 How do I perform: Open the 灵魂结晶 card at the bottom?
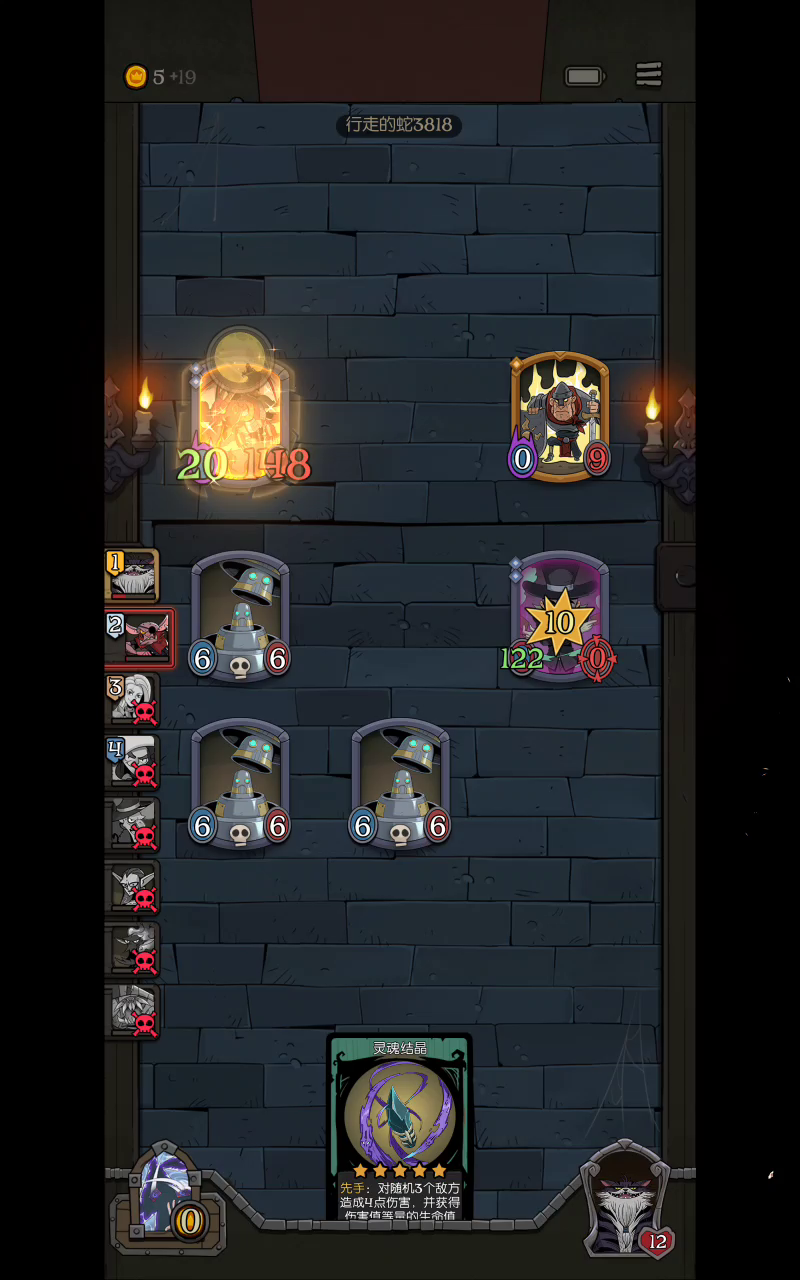point(400,1127)
